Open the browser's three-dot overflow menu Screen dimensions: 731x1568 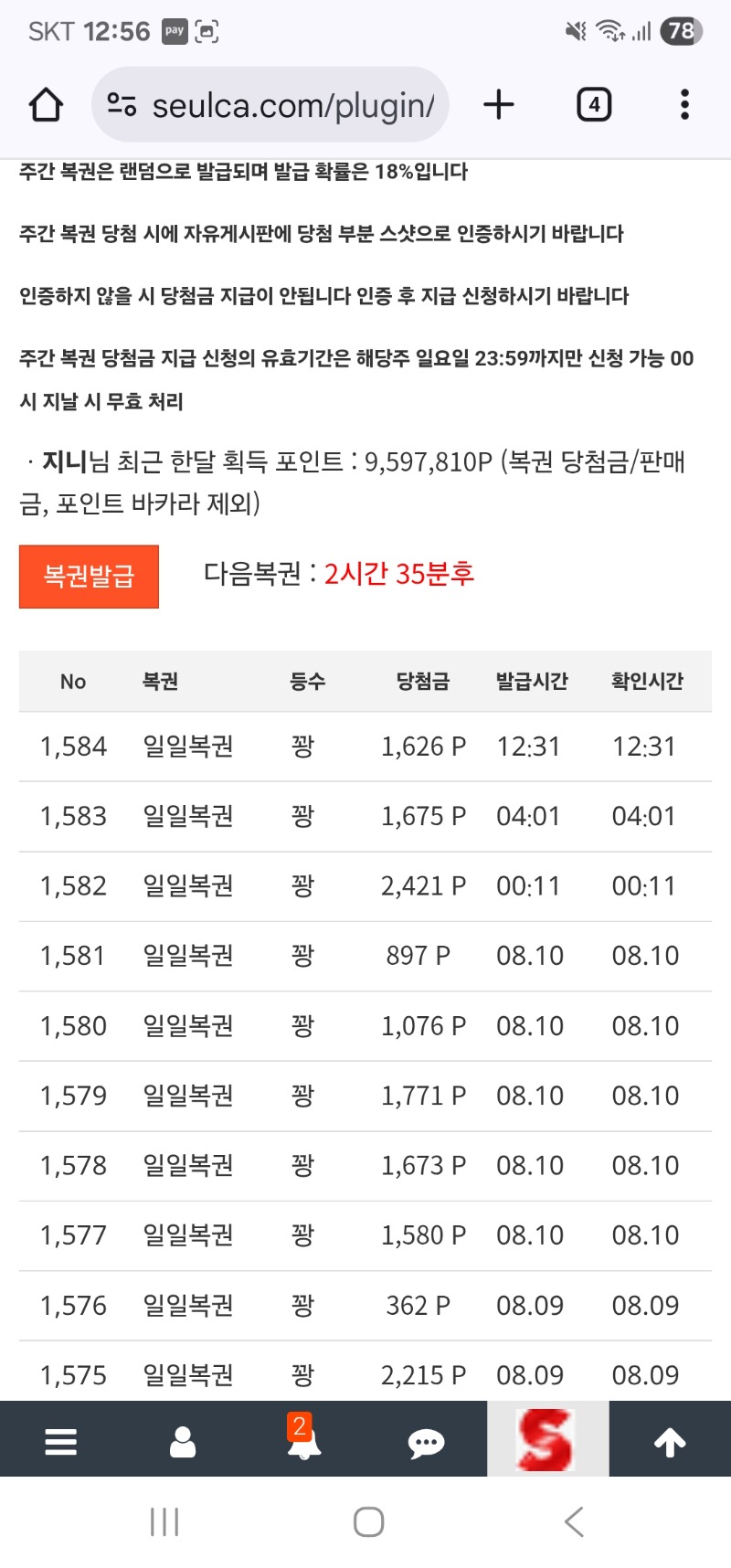click(684, 105)
